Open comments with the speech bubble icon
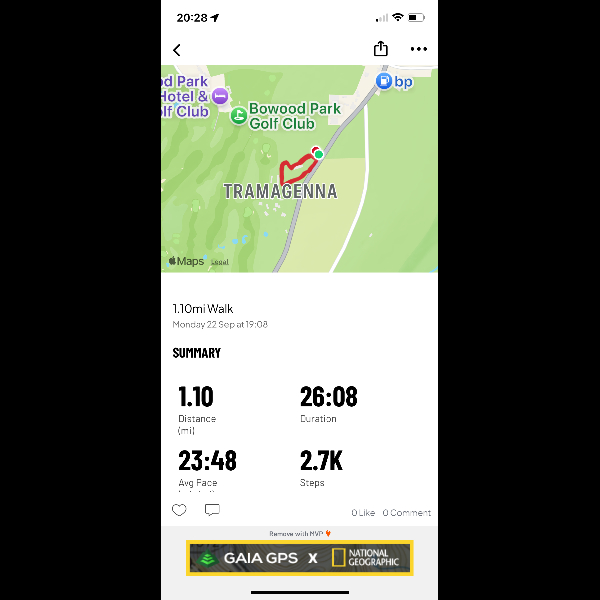This screenshot has height=600, width=600. (212, 511)
